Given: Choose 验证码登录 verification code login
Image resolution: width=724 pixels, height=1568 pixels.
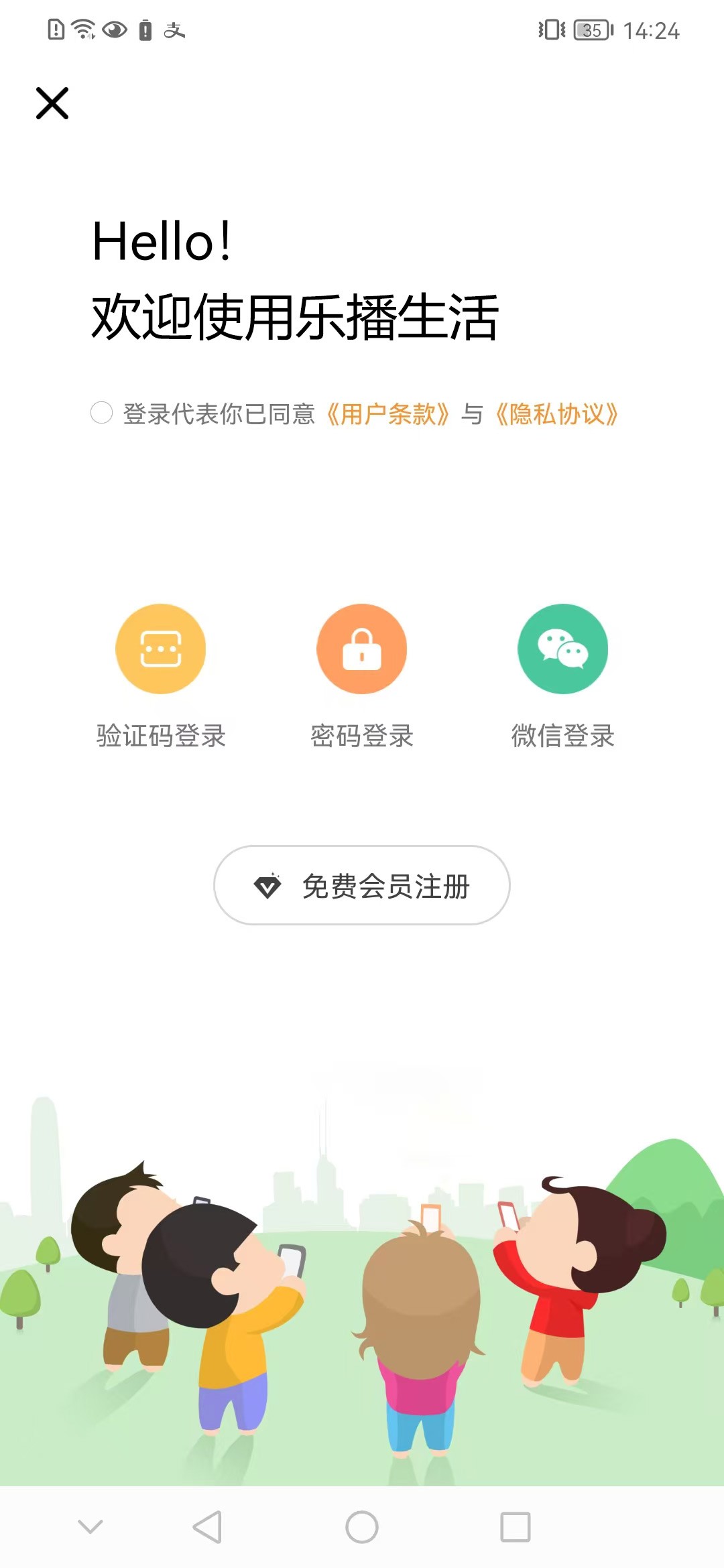Looking at the screenshot, I should pyautogui.click(x=161, y=649).
